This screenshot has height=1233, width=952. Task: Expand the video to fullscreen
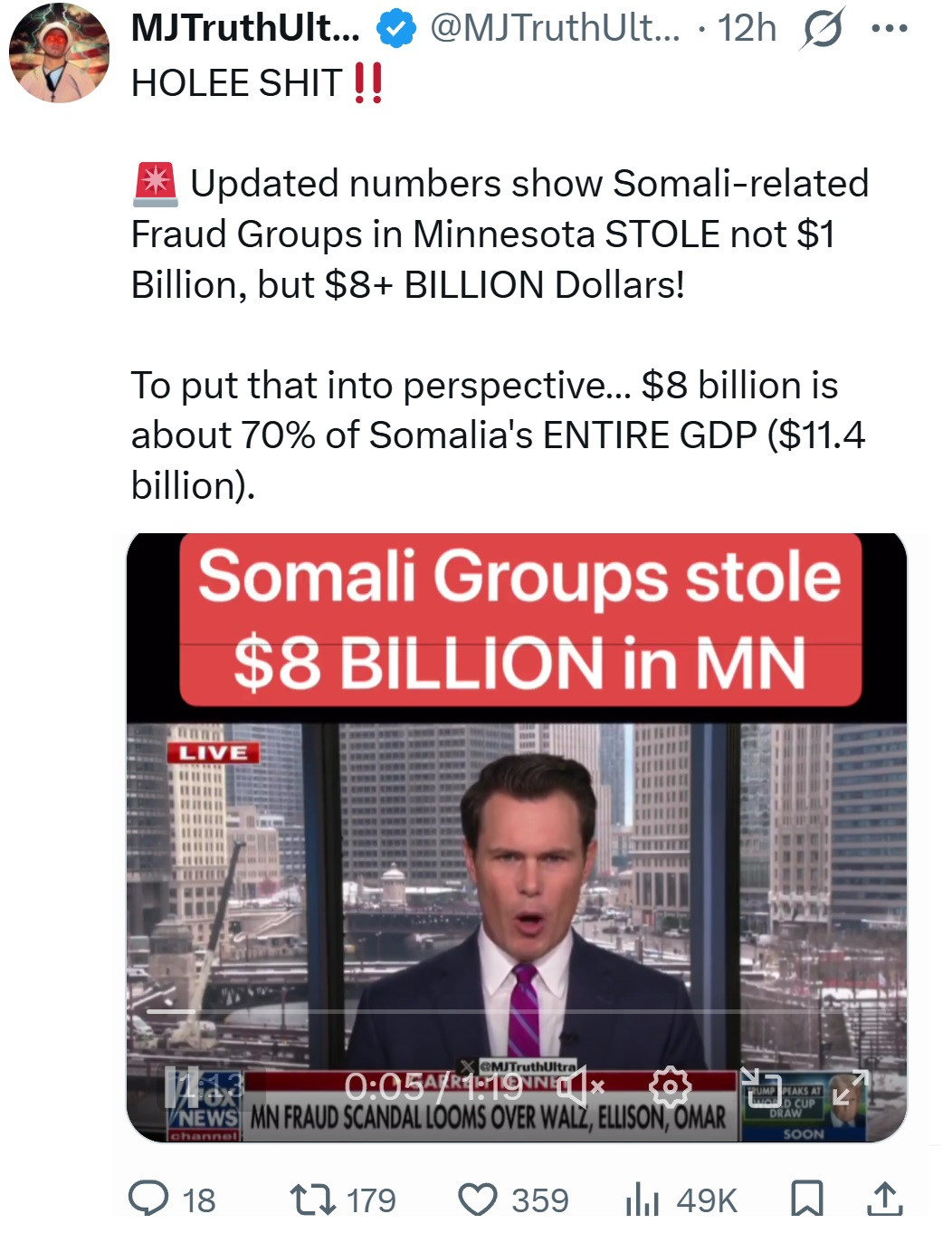[849, 1086]
